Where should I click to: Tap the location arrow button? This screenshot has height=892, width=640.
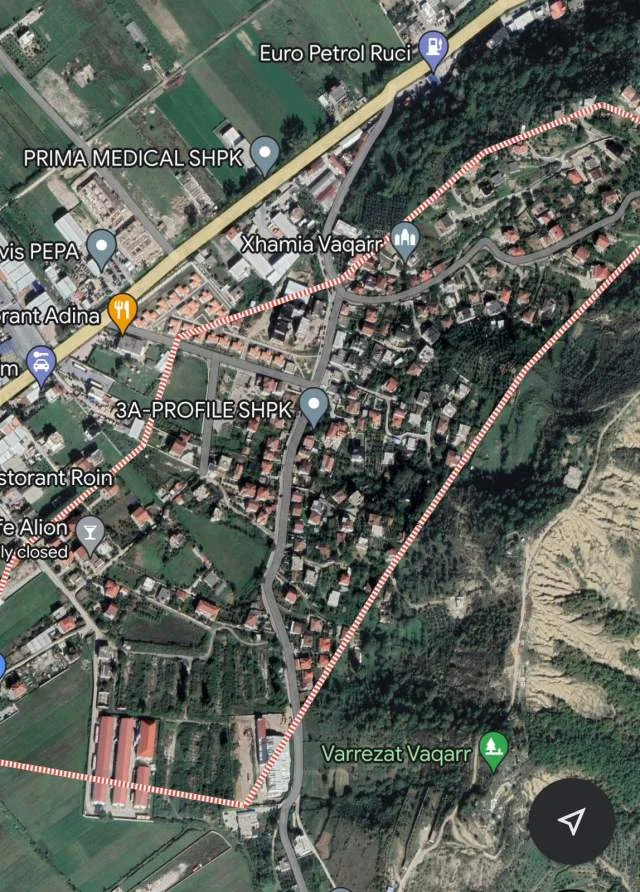tap(571, 820)
